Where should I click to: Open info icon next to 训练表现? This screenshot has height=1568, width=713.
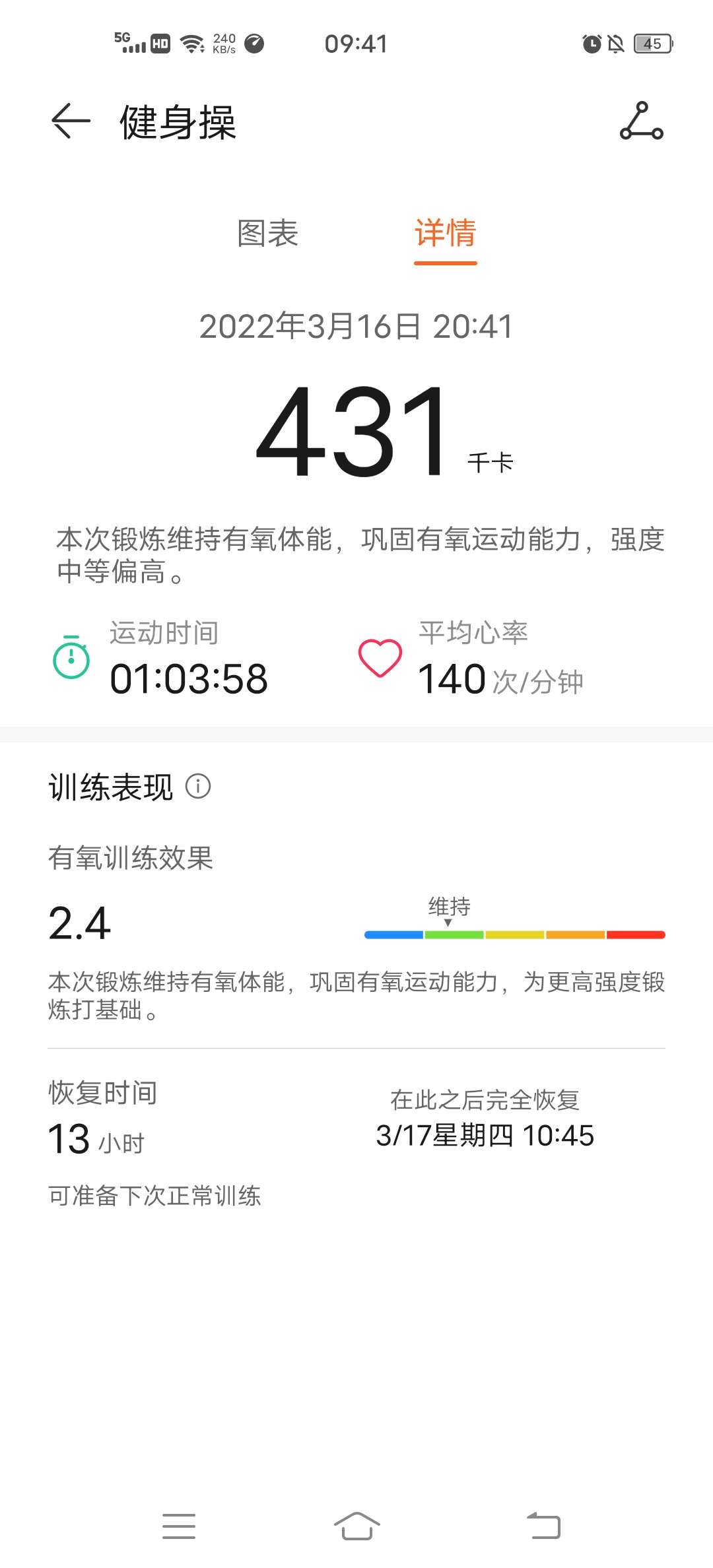click(198, 786)
